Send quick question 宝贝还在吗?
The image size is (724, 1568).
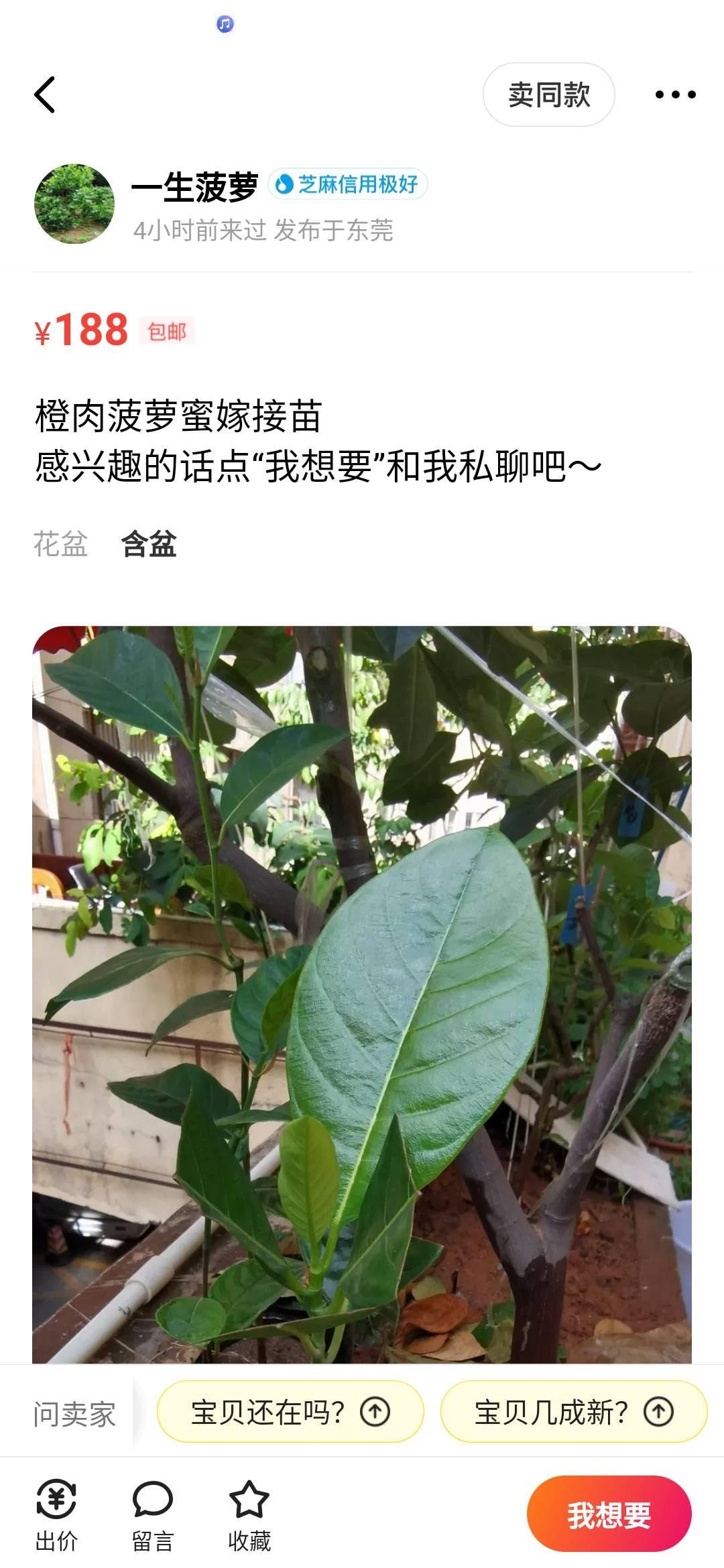[x=290, y=1412]
